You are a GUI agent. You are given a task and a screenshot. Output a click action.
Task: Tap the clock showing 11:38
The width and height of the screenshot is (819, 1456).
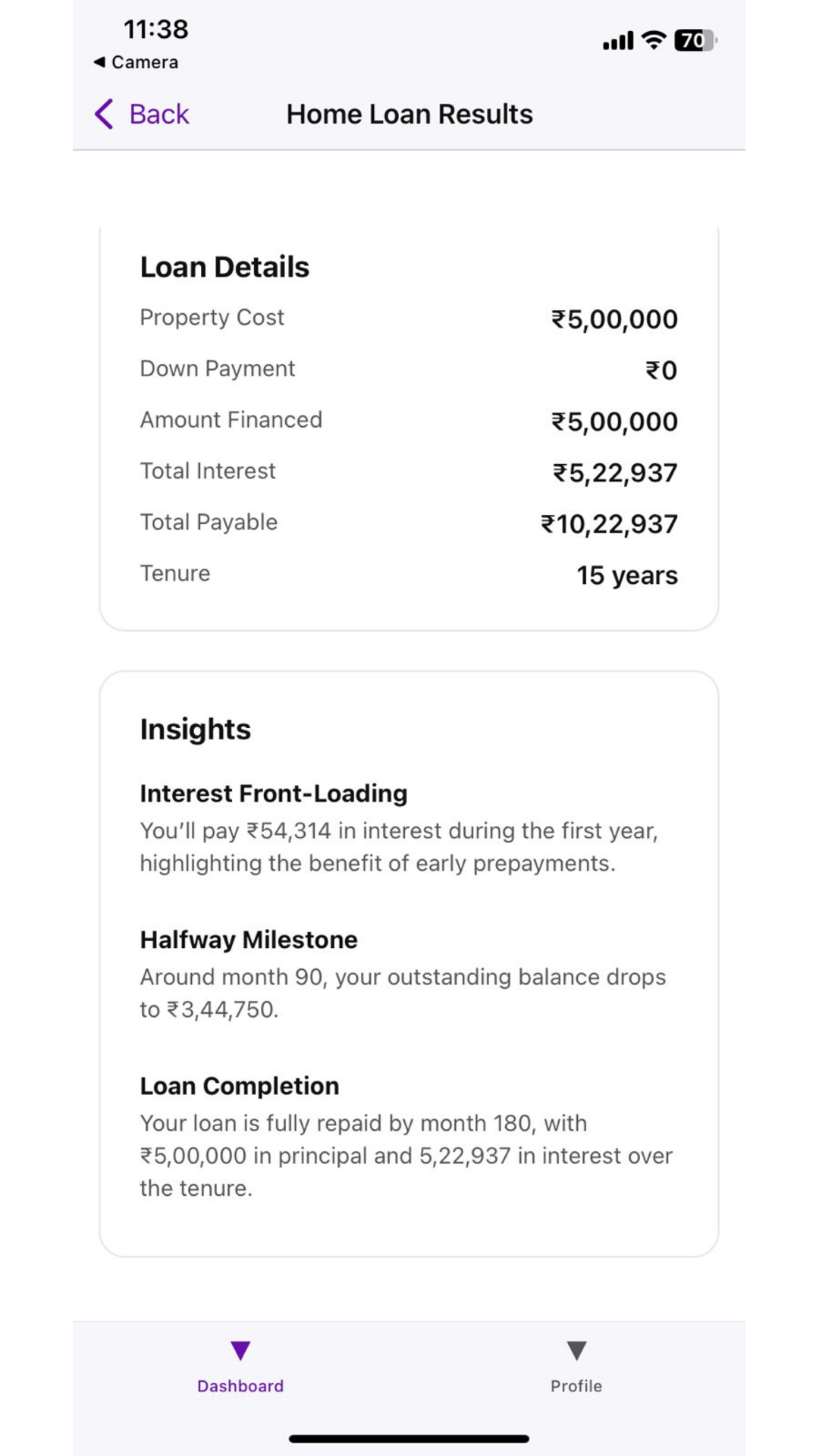(x=155, y=30)
